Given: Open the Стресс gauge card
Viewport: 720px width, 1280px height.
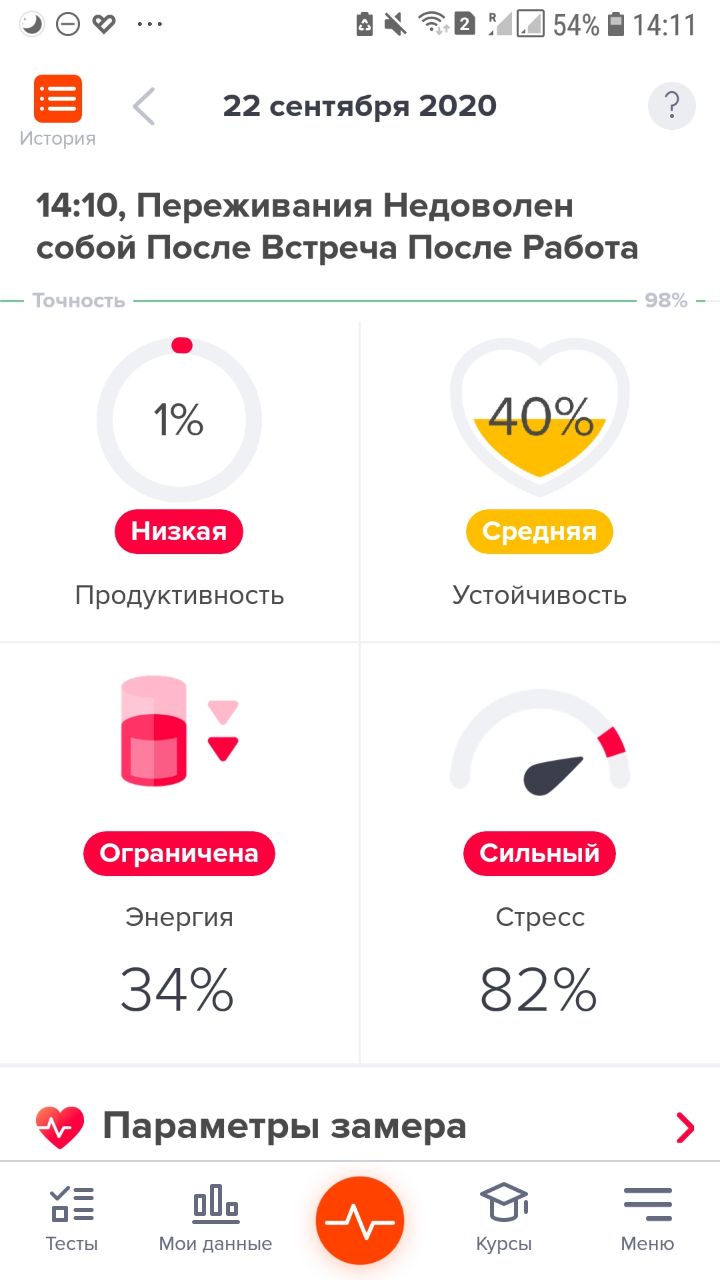Looking at the screenshot, I should [x=539, y=850].
